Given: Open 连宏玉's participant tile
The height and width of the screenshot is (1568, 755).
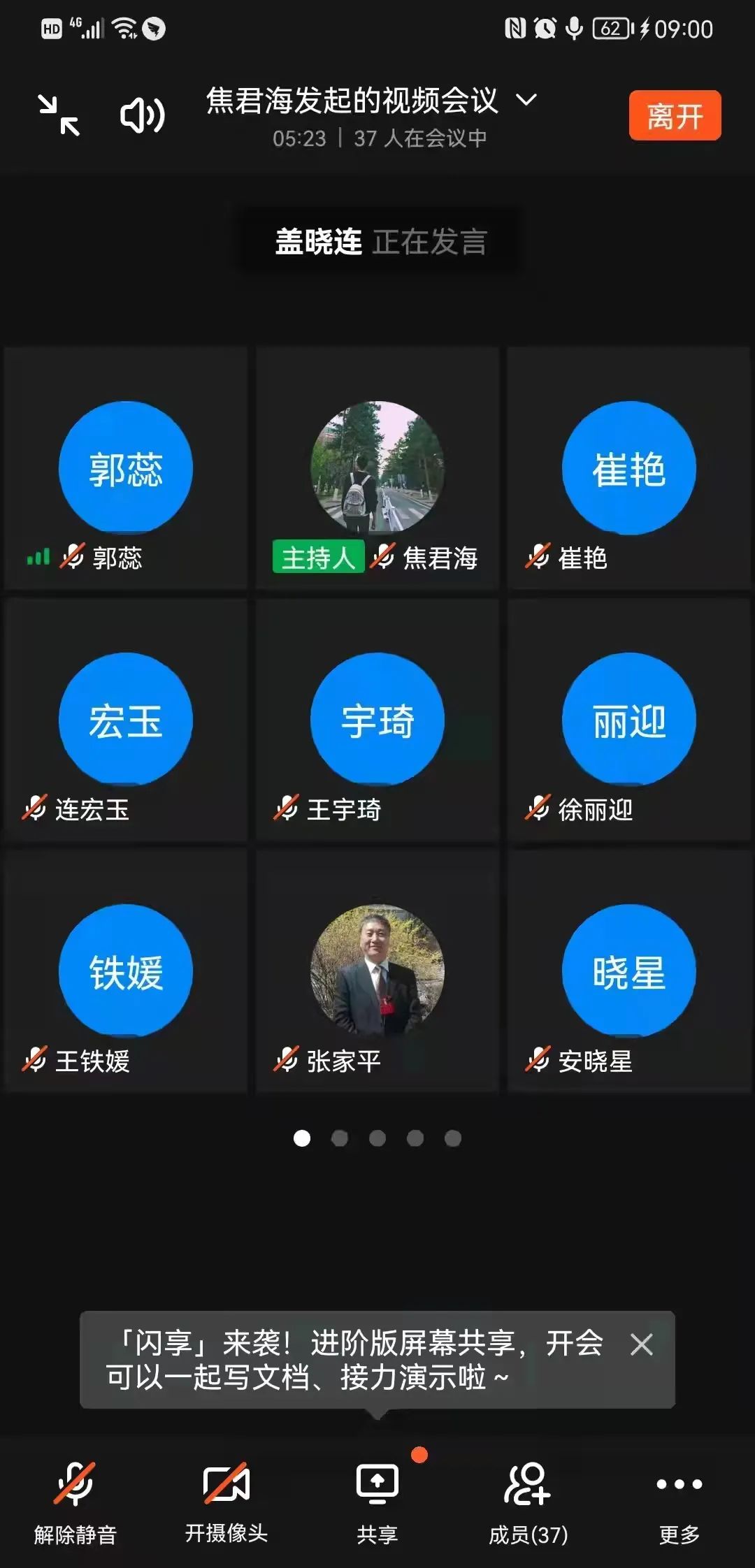Looking at the screenshot, I should click(126, 720).
